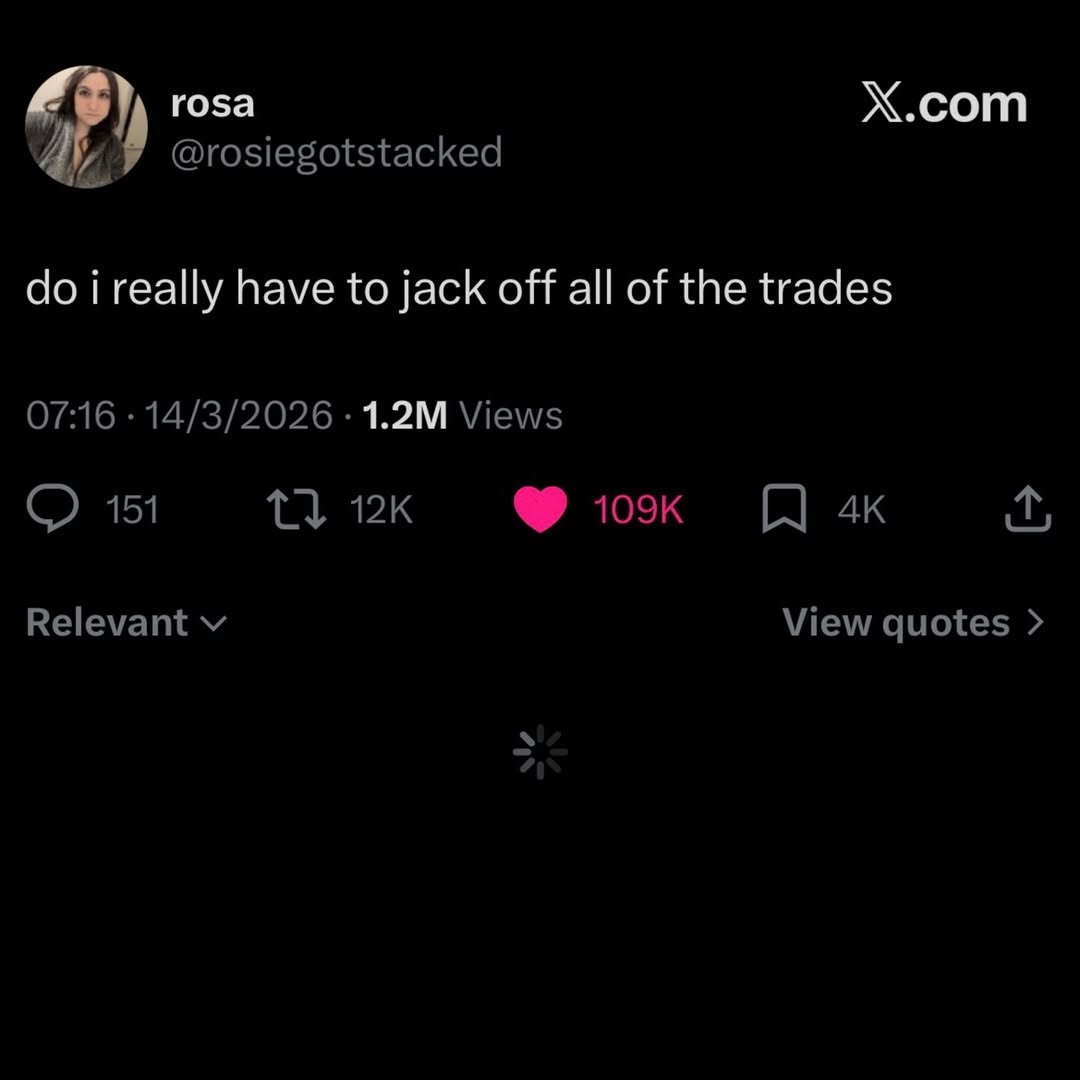The width and height of the screenshot is (1080, 1080).
Task: Open rosa's profile picture
Action: pyautogui.click(x=86, y=127)
